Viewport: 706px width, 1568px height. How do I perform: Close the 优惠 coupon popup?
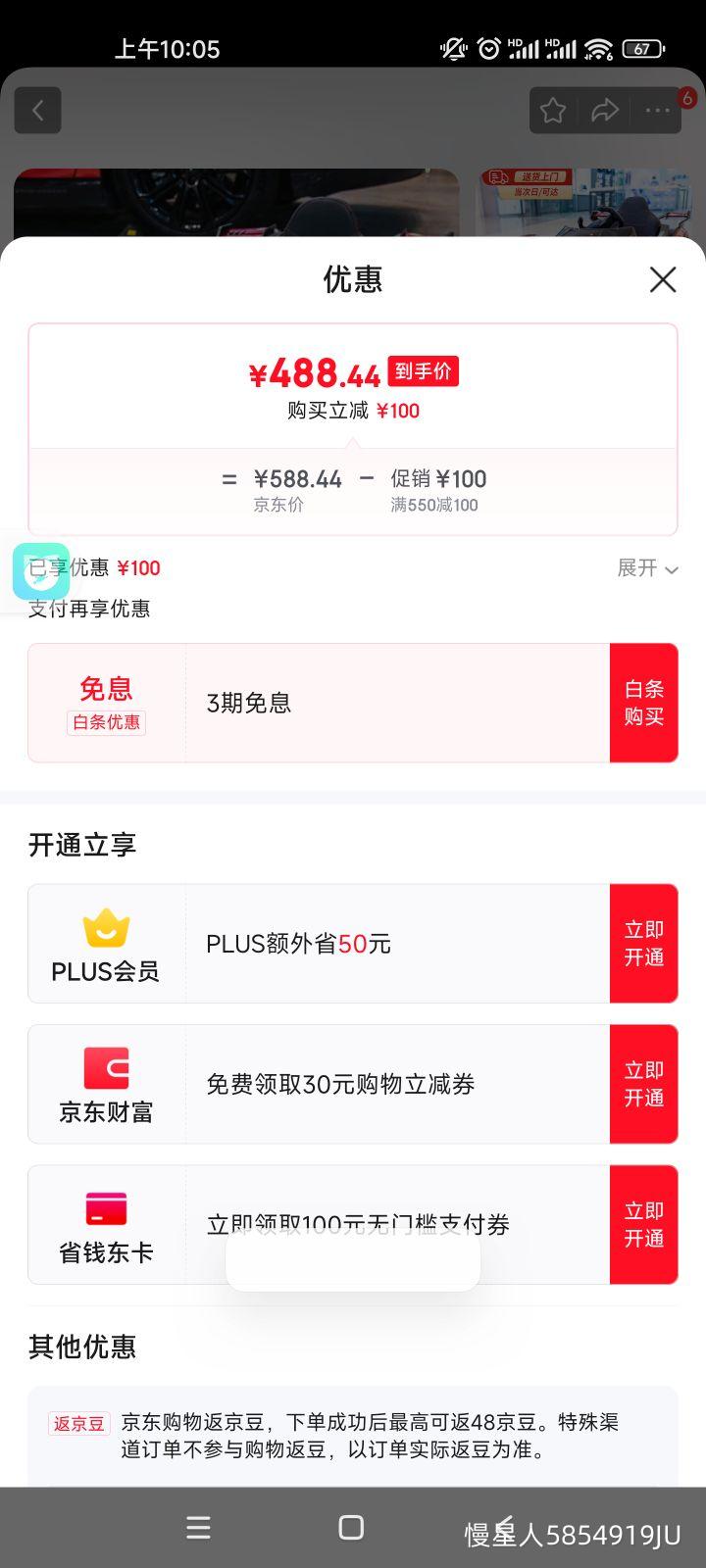[663, 280]
